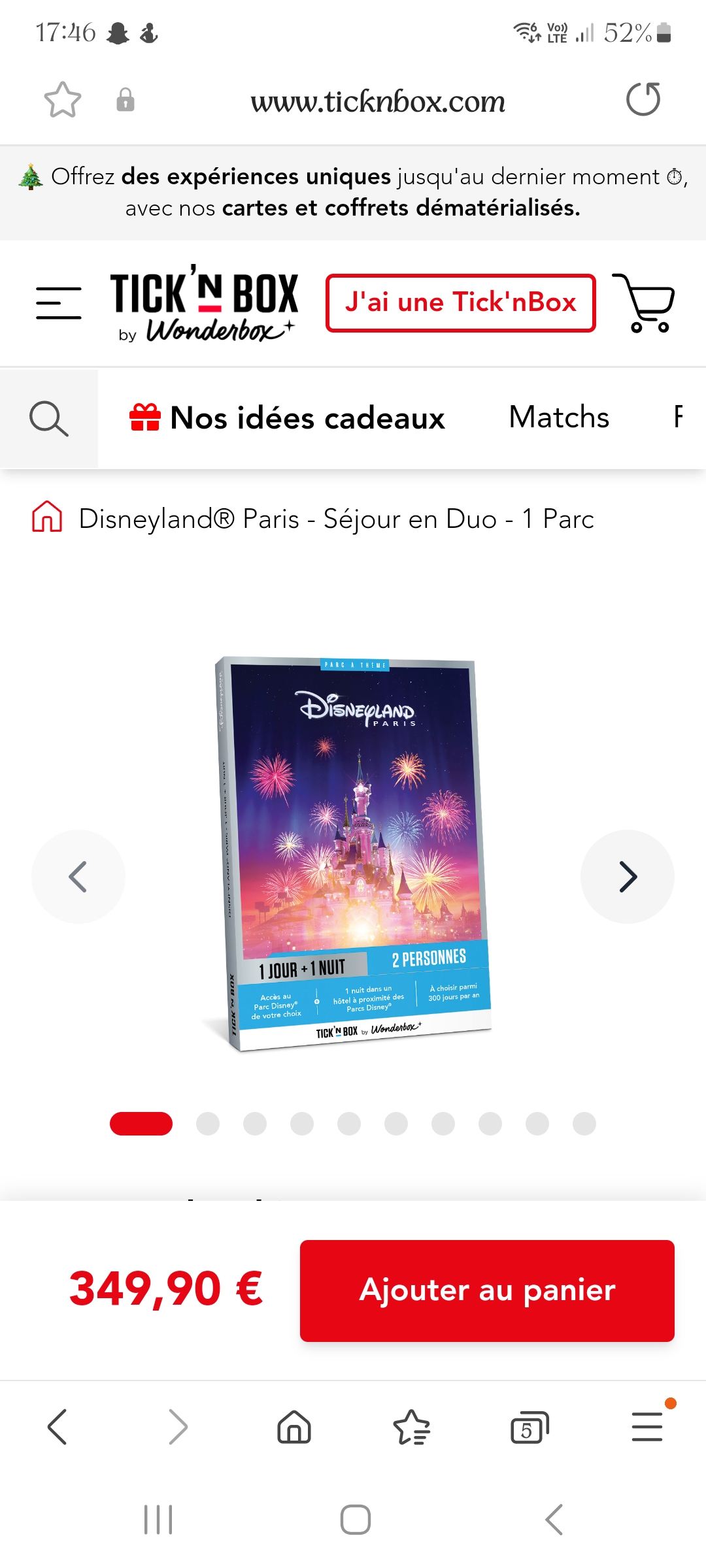This screenshot has height=1568, width=706.
Task: Show previous product image
Action: click(x=78, y=877)
